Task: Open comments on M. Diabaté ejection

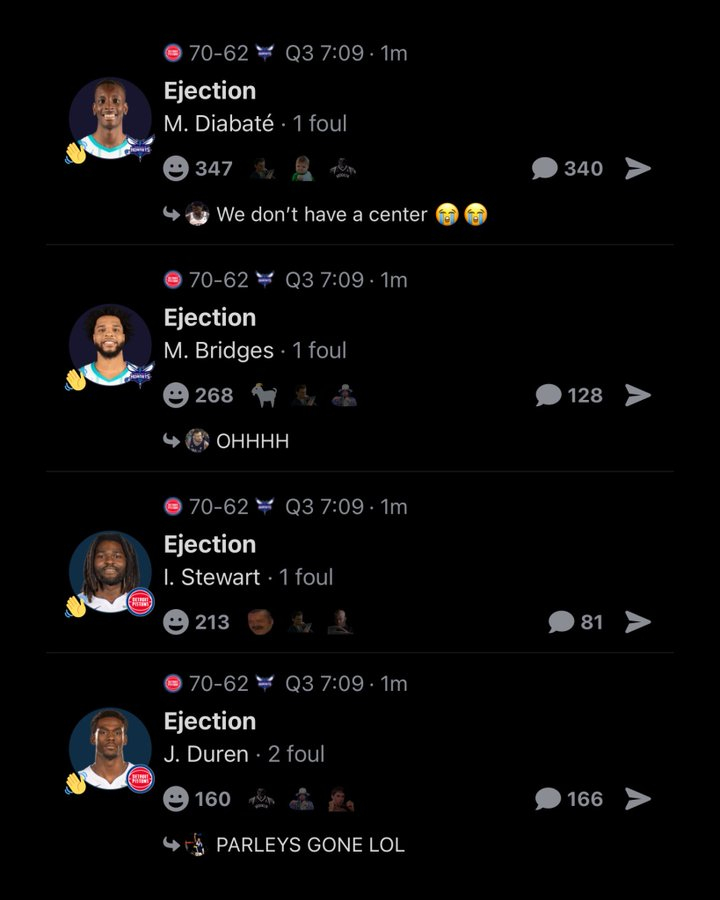Action: coord(568,169)
